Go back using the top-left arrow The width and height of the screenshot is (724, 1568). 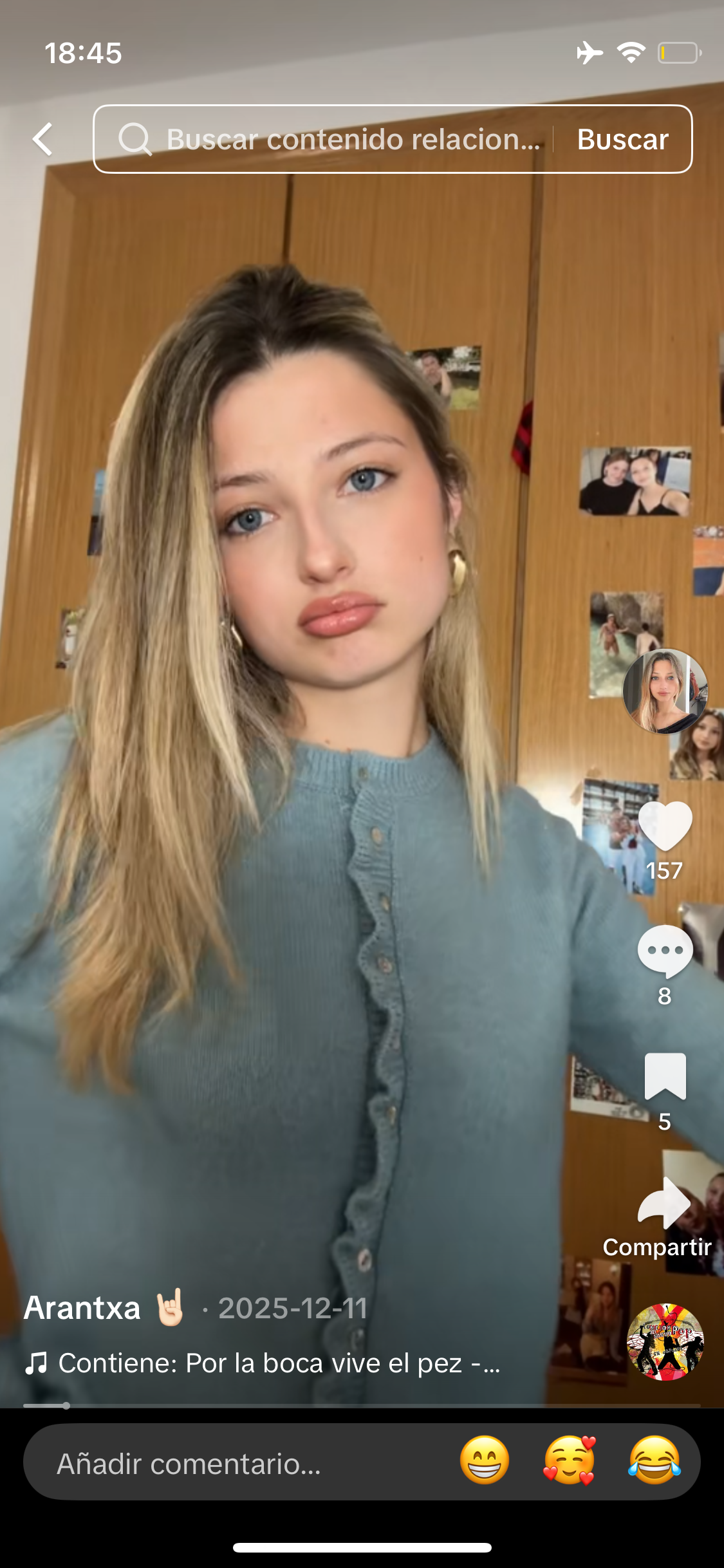click(43, 139)
